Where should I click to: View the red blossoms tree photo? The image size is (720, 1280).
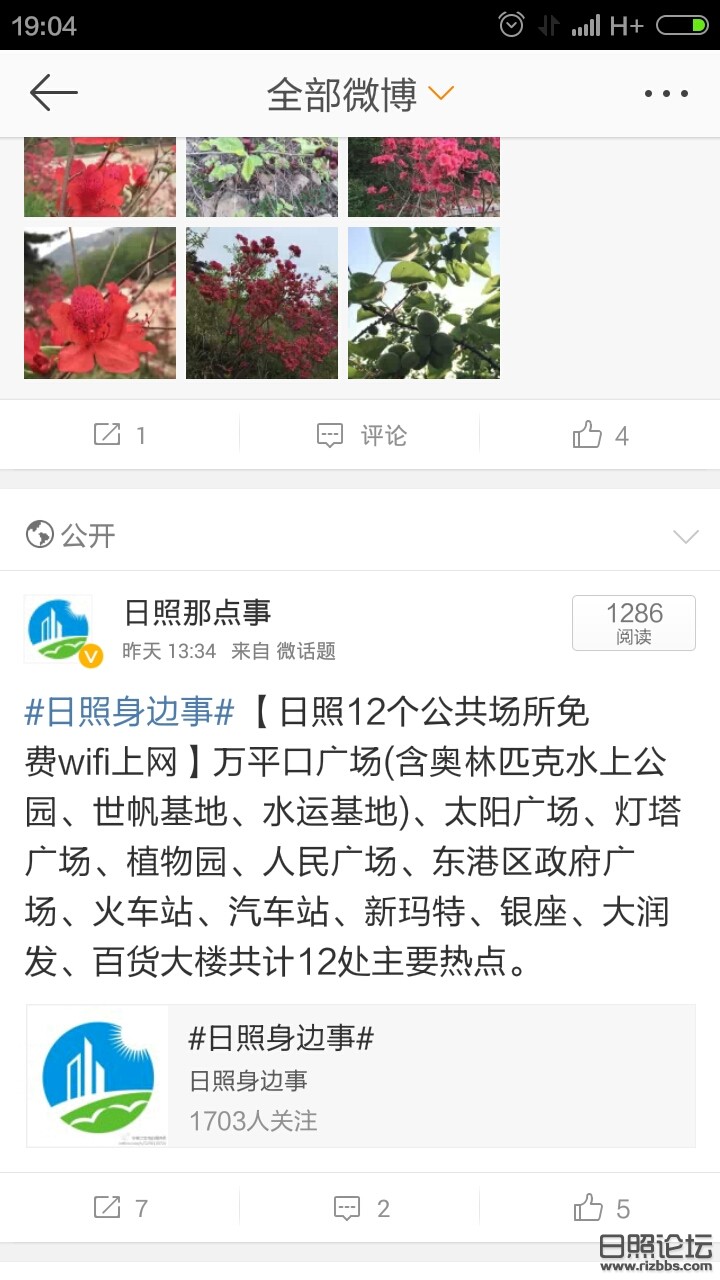[x=262, y=303]
